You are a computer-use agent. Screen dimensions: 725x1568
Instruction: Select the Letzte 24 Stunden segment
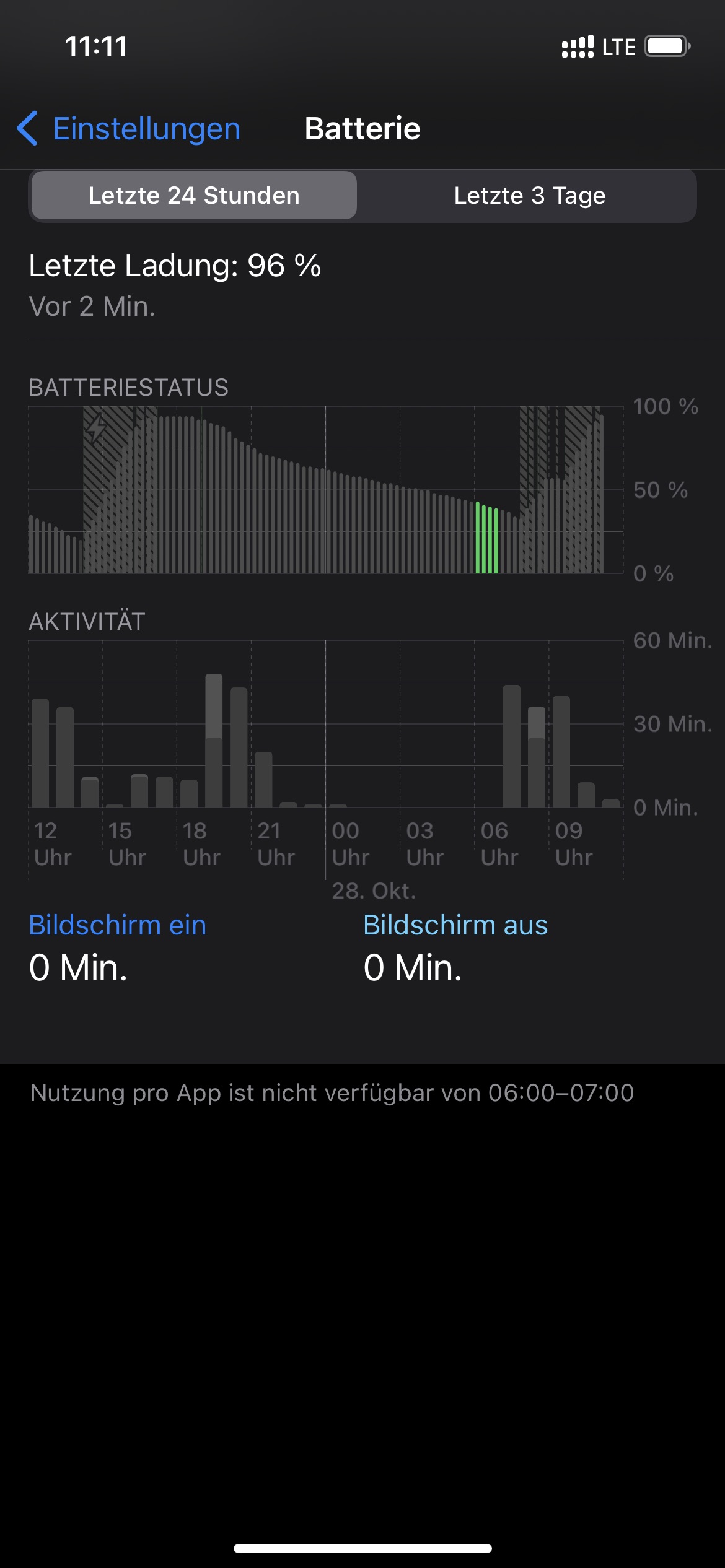pyautogui.click(x=194, y=196)
